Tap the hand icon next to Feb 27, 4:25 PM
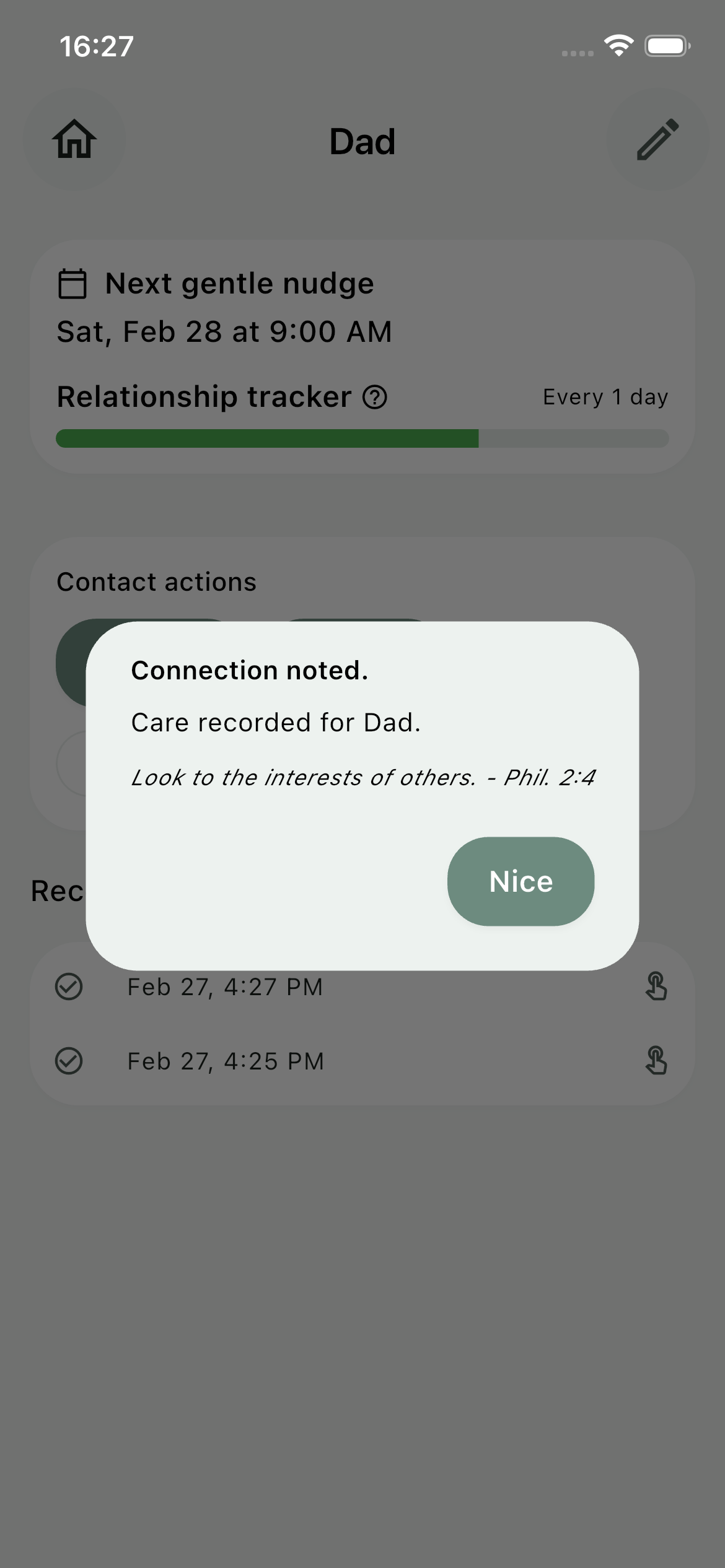The image size is (725, 1568). [x=656, y=1060]
